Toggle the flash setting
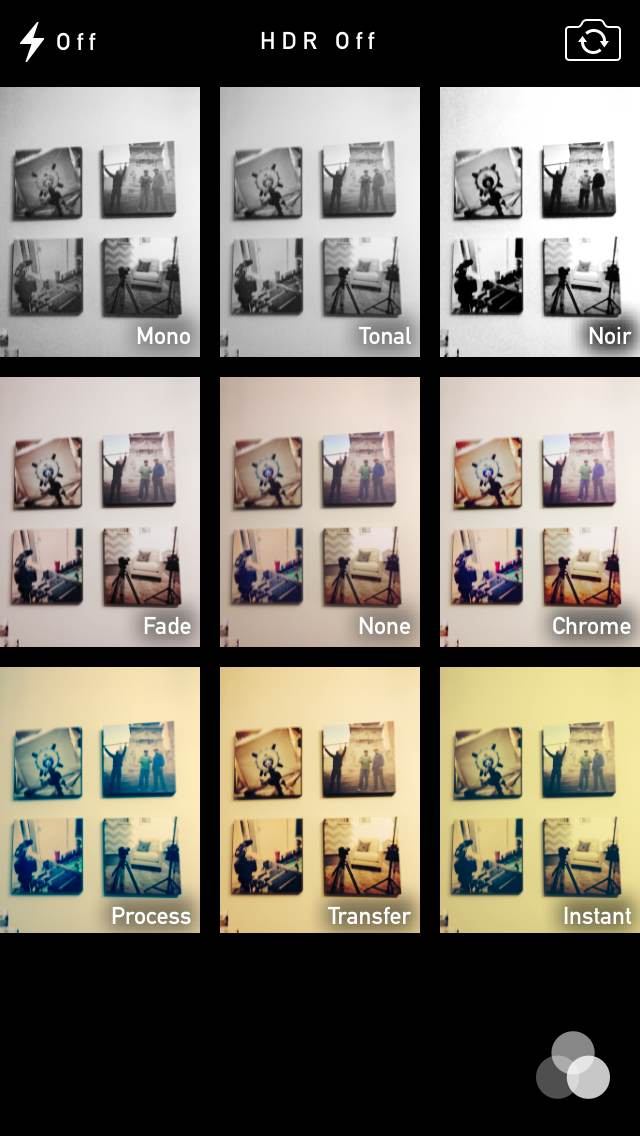 pos(58,41)
